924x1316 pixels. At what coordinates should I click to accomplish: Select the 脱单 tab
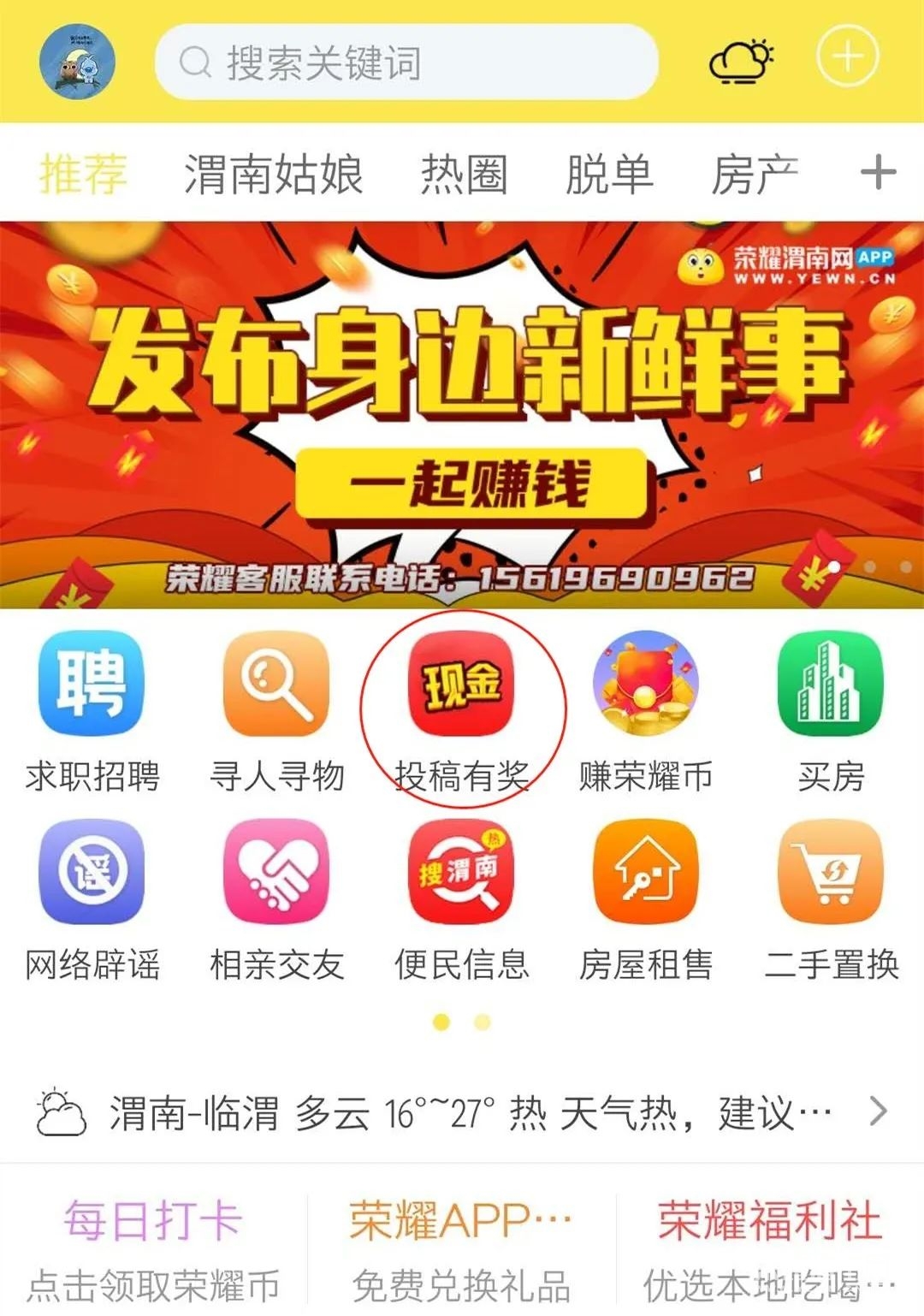pyautogui.click(x=608, y=175)
